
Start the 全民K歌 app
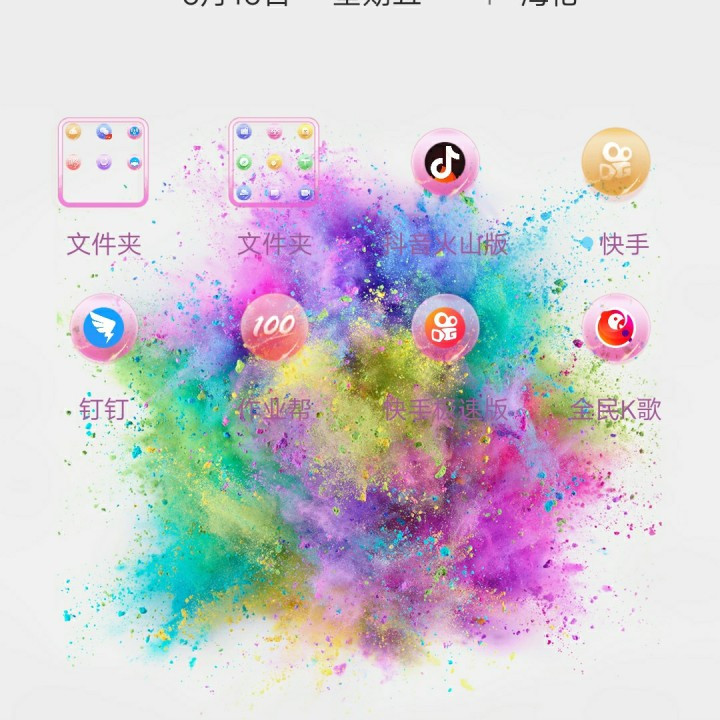click(x=616, y=328)
